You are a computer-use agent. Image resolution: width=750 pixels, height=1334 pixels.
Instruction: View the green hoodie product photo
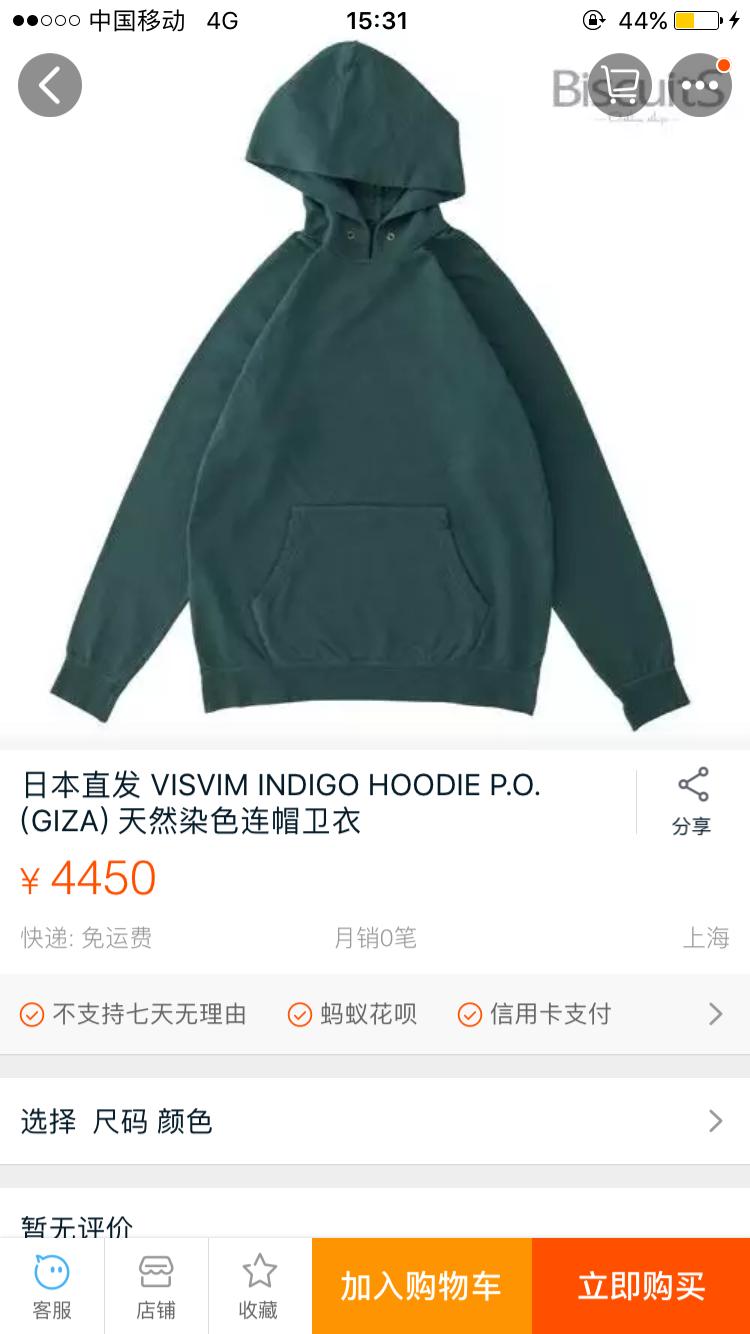click(375, 400)
